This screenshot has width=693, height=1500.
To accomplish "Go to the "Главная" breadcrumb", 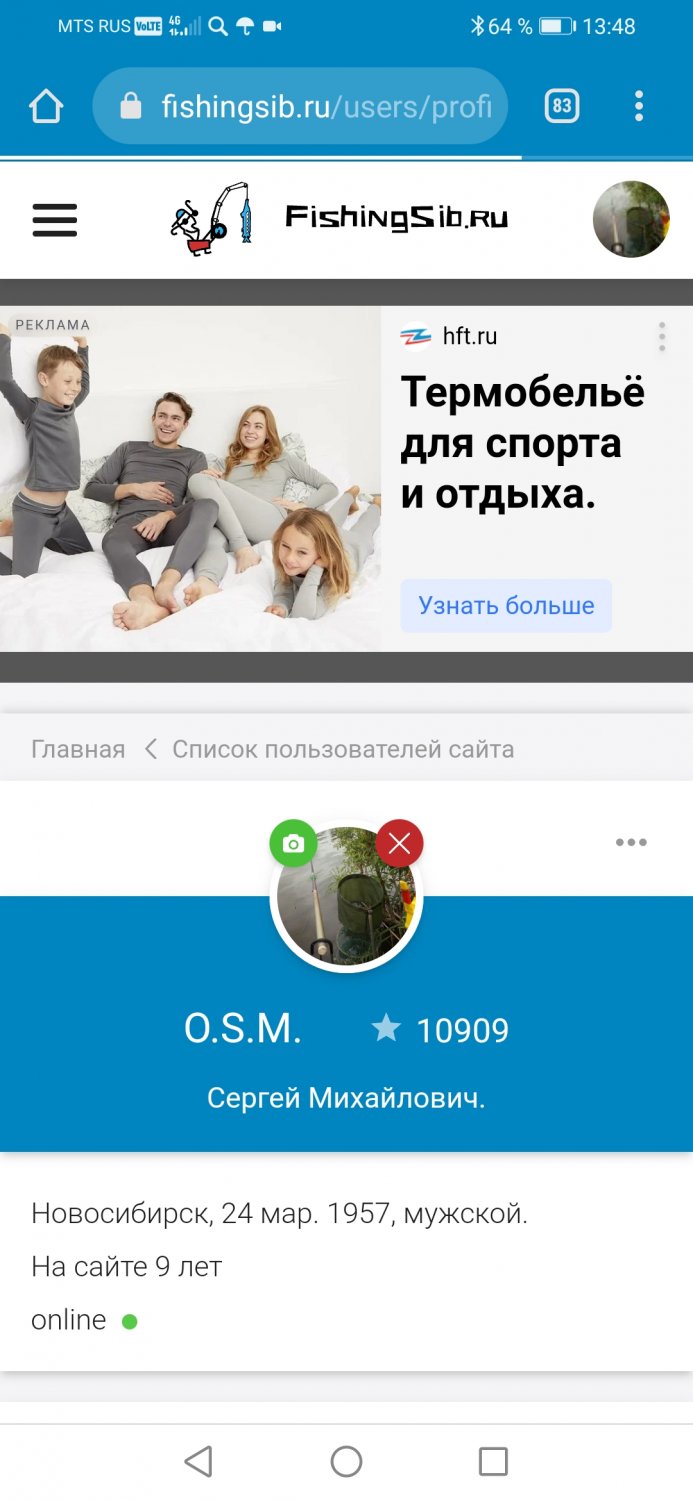I will point(78,749).
